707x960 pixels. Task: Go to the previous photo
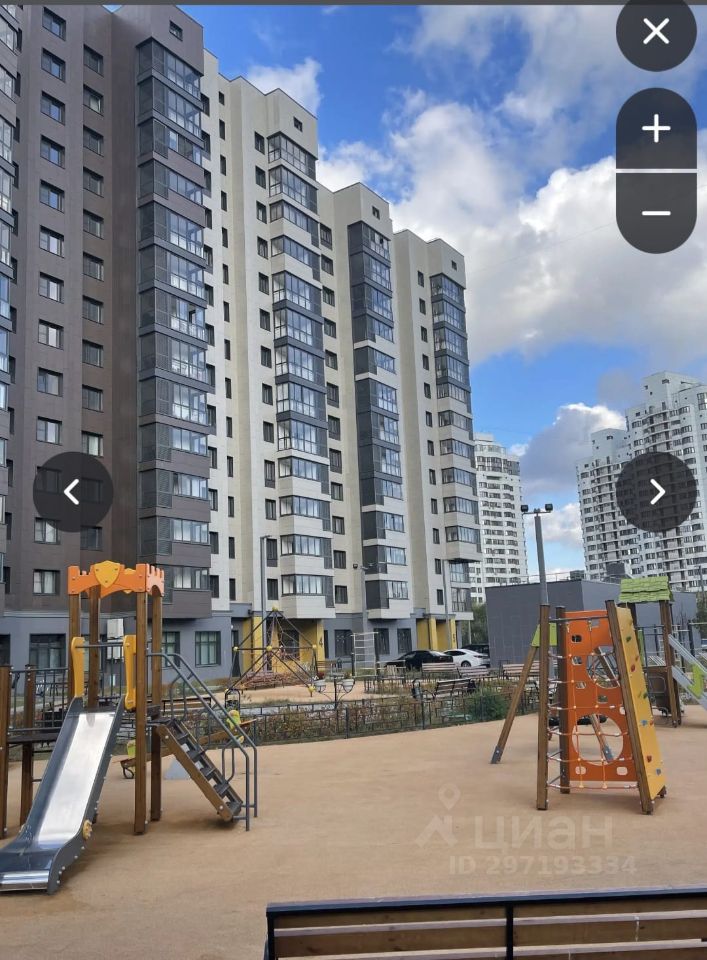click(x=72, y=491)
